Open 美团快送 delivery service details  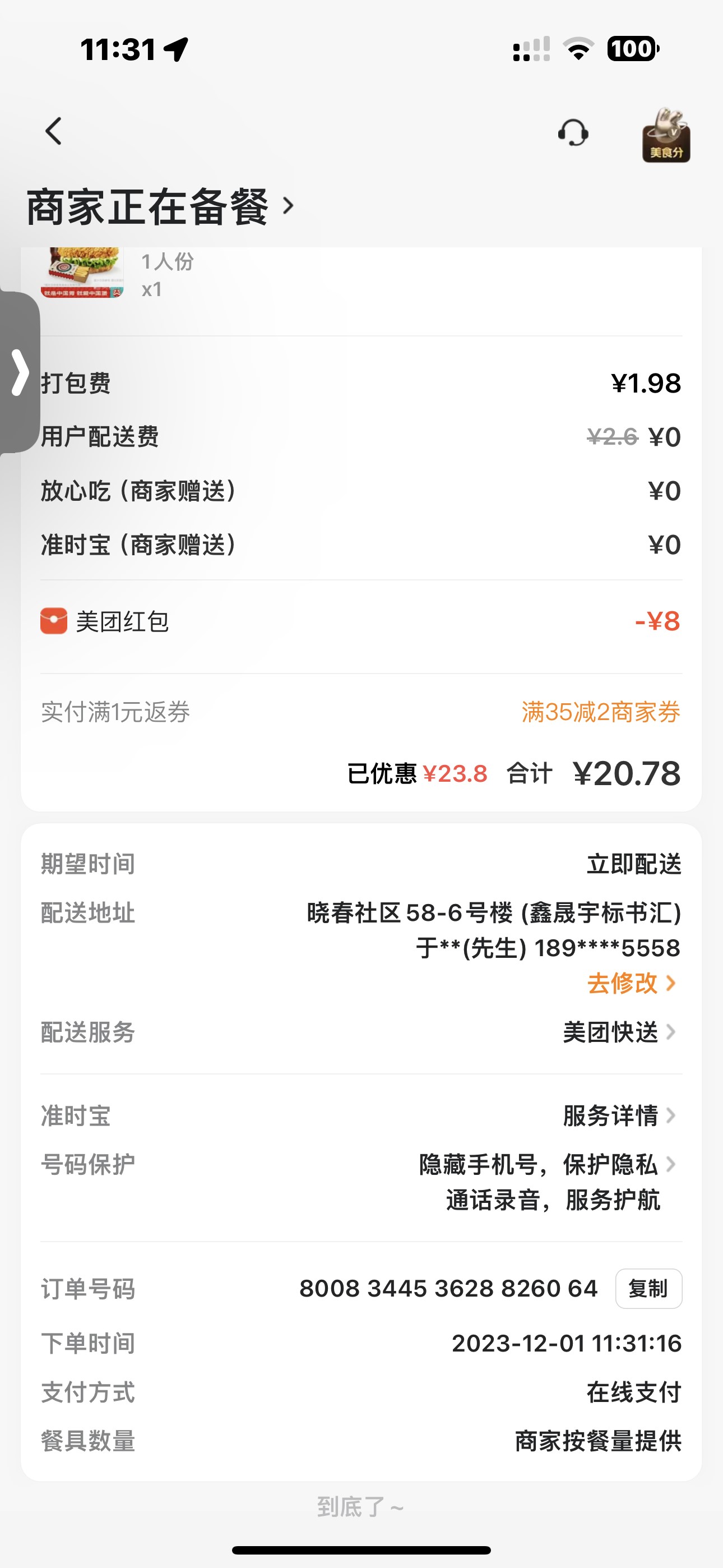[x=618, y=1032]
